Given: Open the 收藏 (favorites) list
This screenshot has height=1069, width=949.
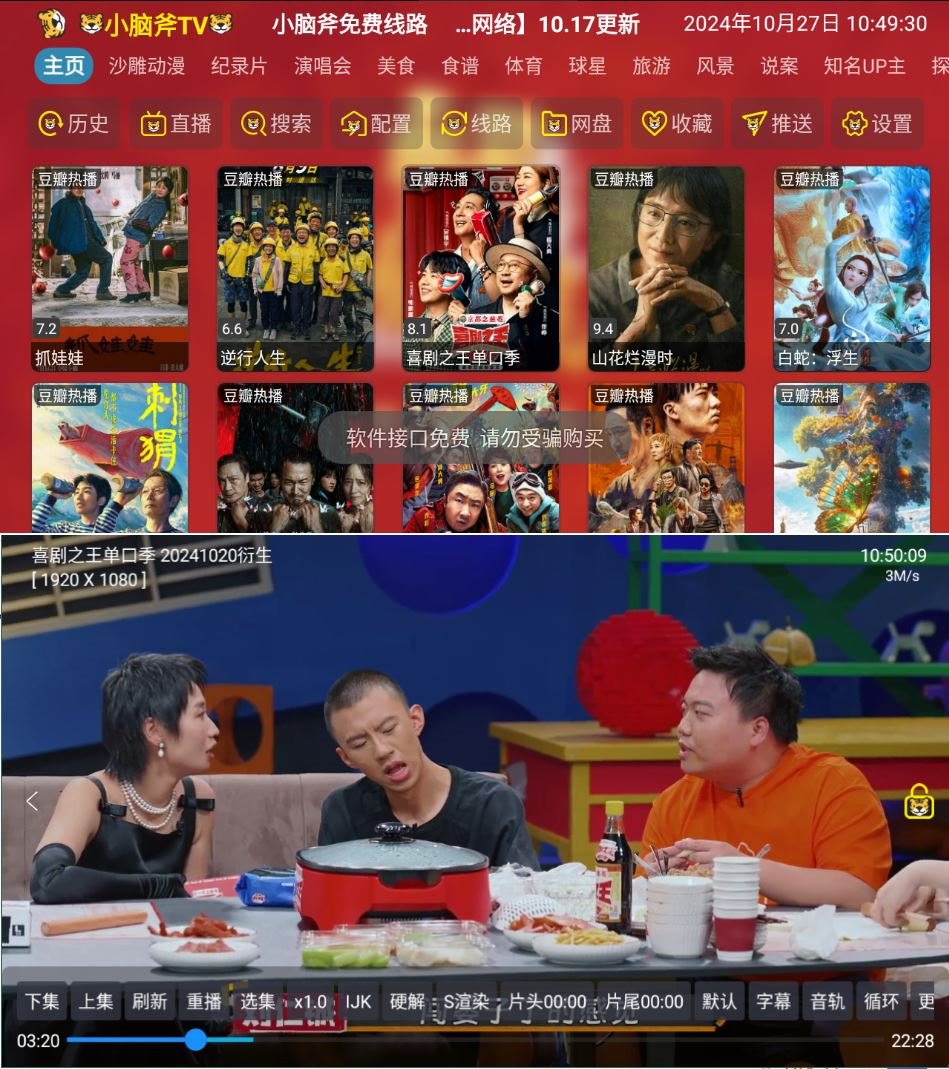Looking at the screenshot, I should 677,124.
